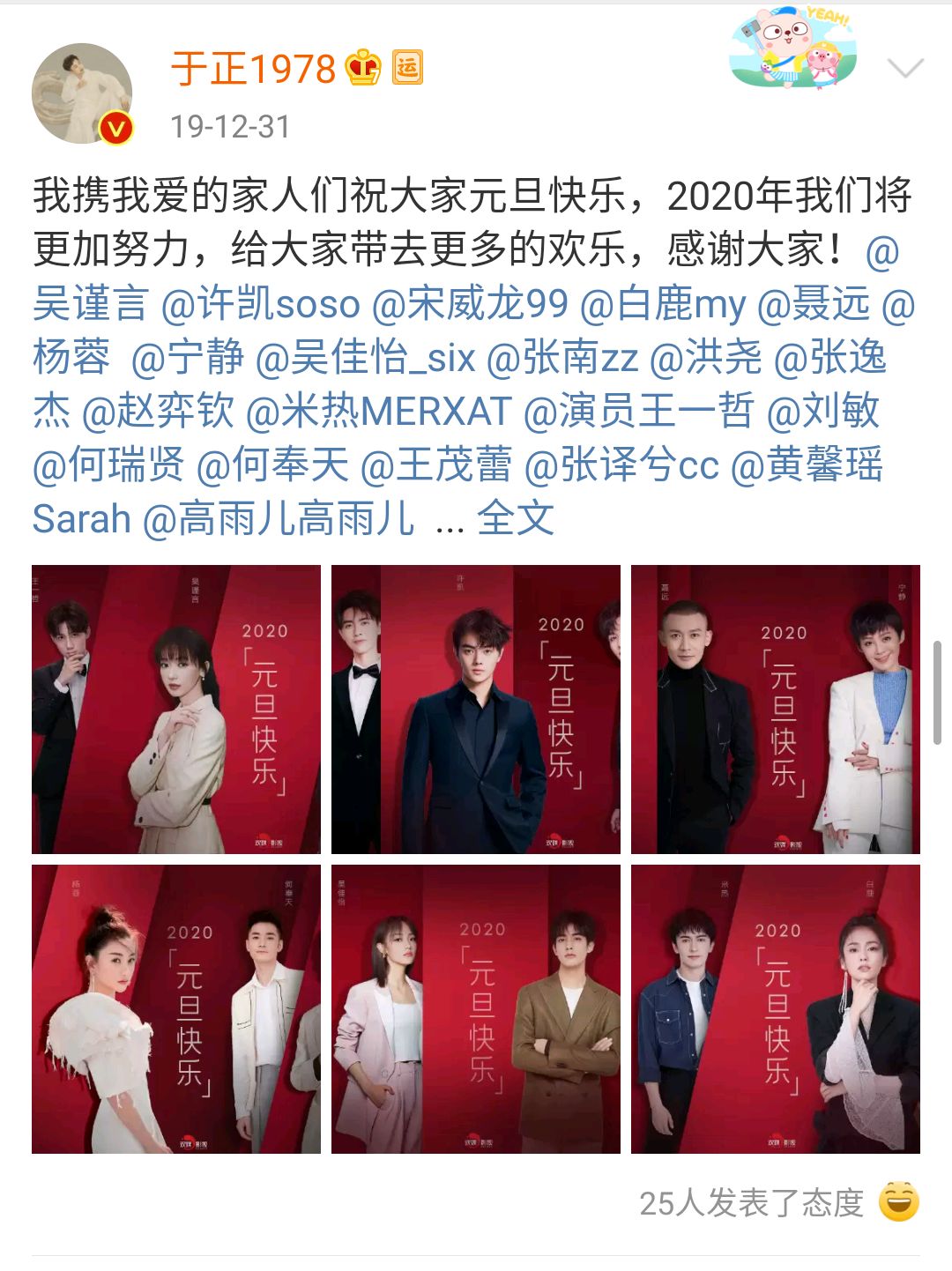The width and height of the screenshot is (952, 1271).
Task: Open 于正1978's profile avatar
Action: 82,93
